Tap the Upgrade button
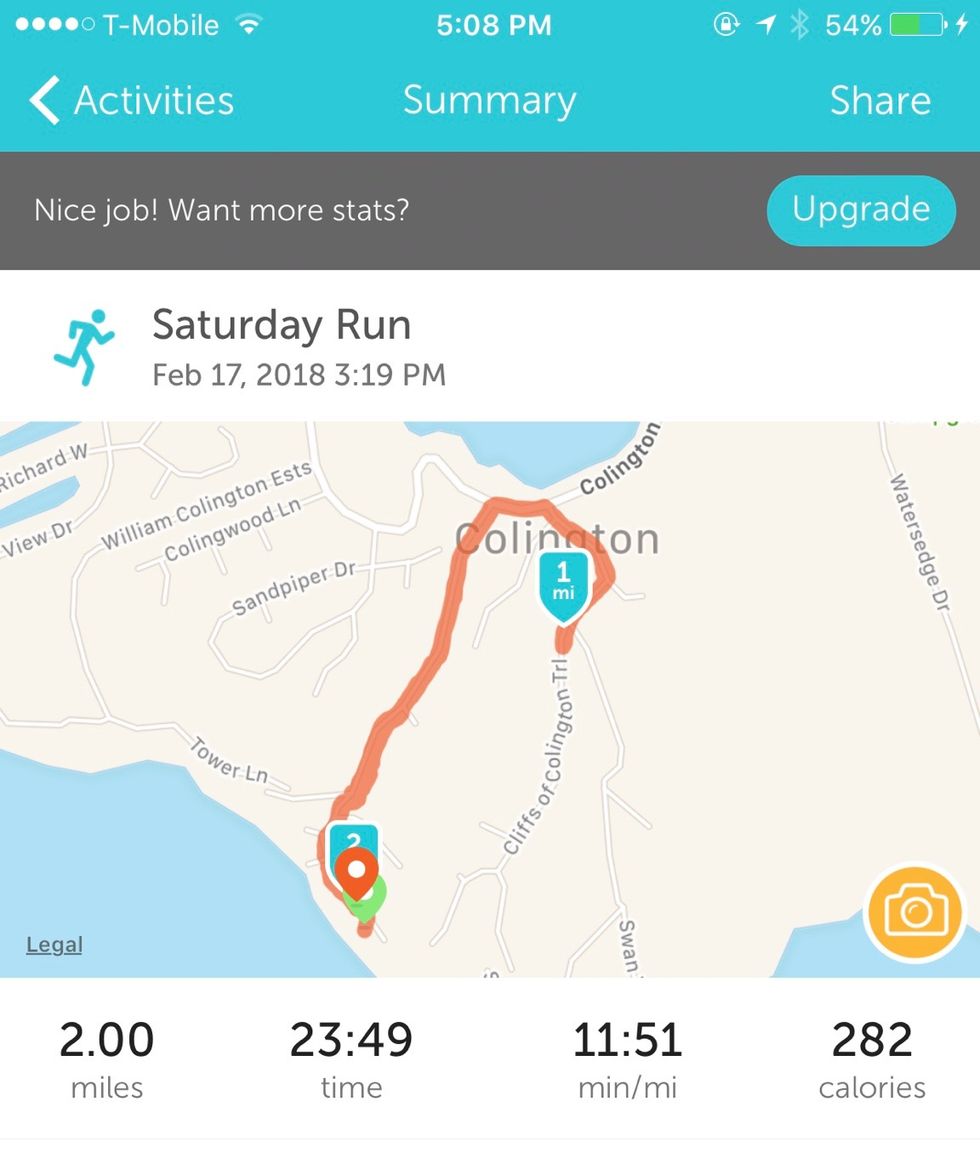The width and height of the screenshot is (980, 1165). (861, 210)
